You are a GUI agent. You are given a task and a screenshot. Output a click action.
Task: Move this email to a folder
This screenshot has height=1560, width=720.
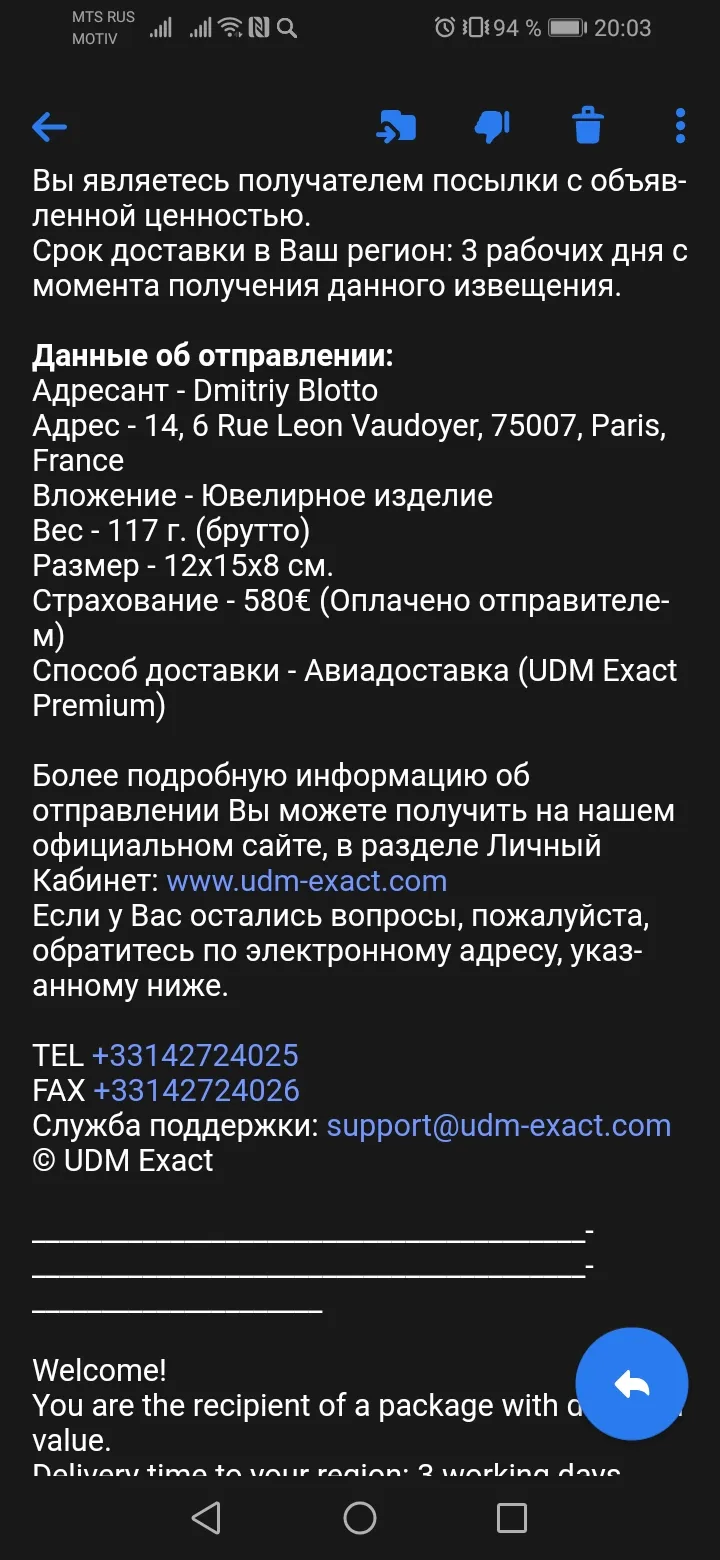pos(396,127)
